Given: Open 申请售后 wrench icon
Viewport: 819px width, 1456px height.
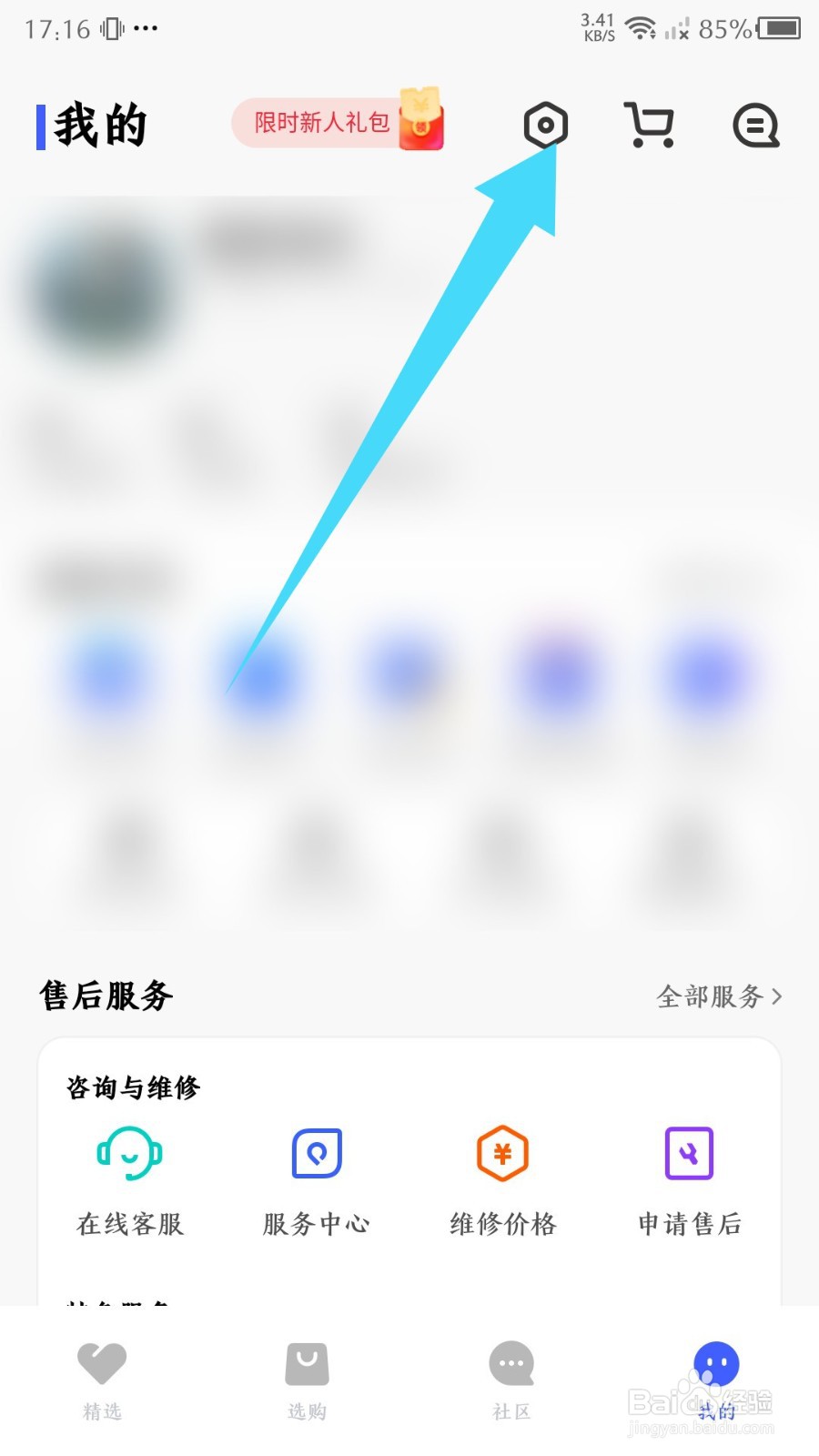Looking at the screenshot, I should click(x=688, y=1154).
